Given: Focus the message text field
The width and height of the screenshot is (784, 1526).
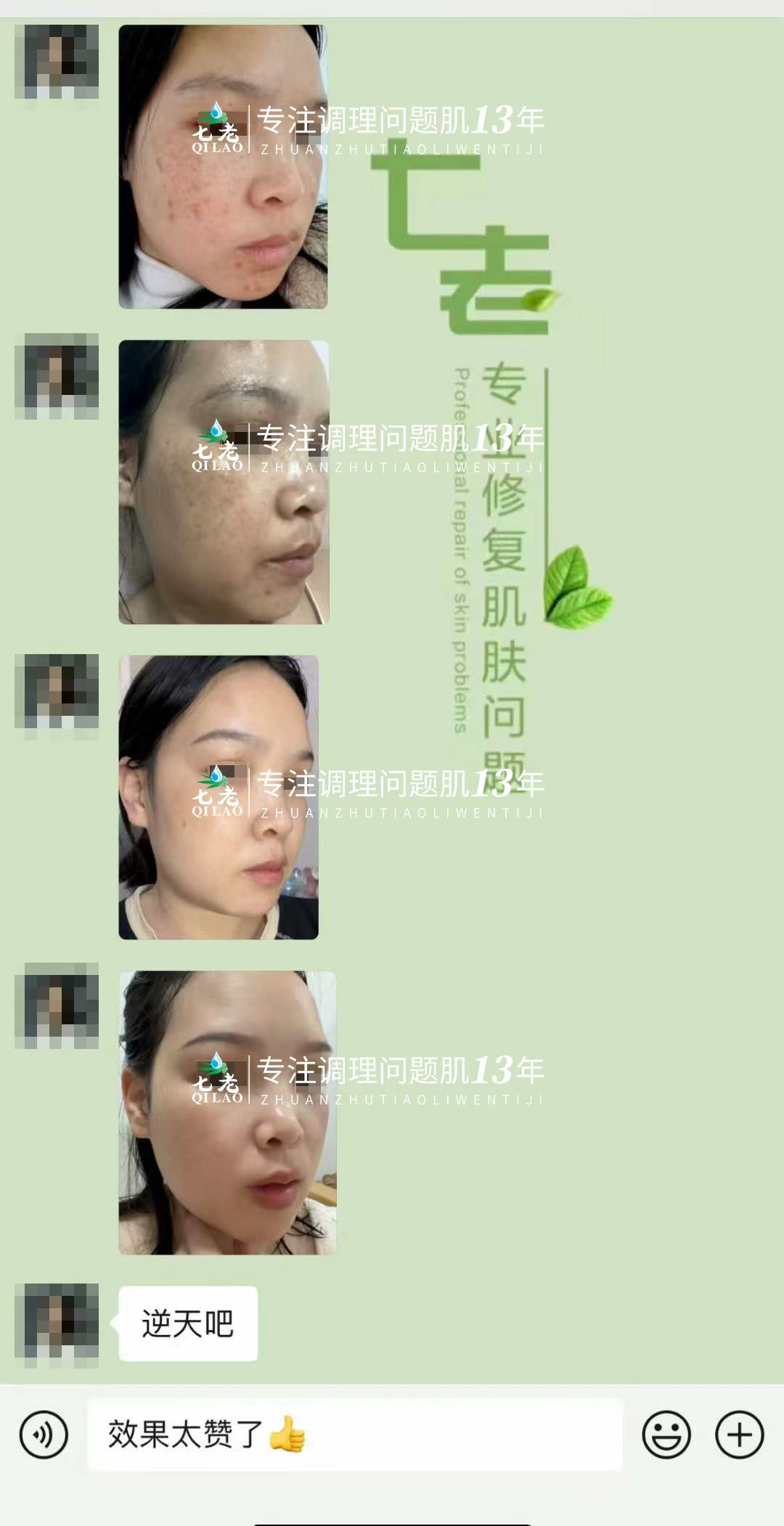Looking at the screenshot, I should click(436, 1435).
